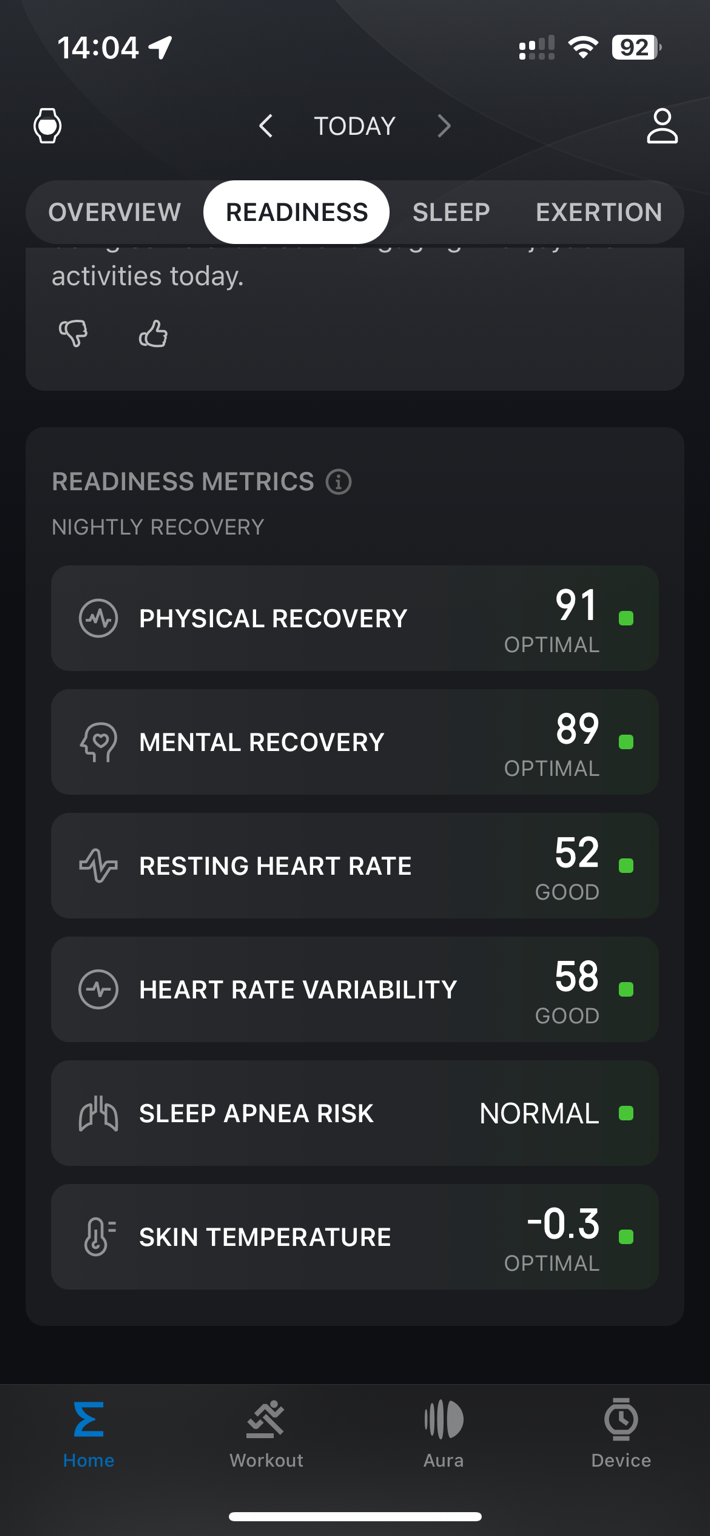Give the summary a thumbs up
The image size is (710, 1536).
point(153,333)
